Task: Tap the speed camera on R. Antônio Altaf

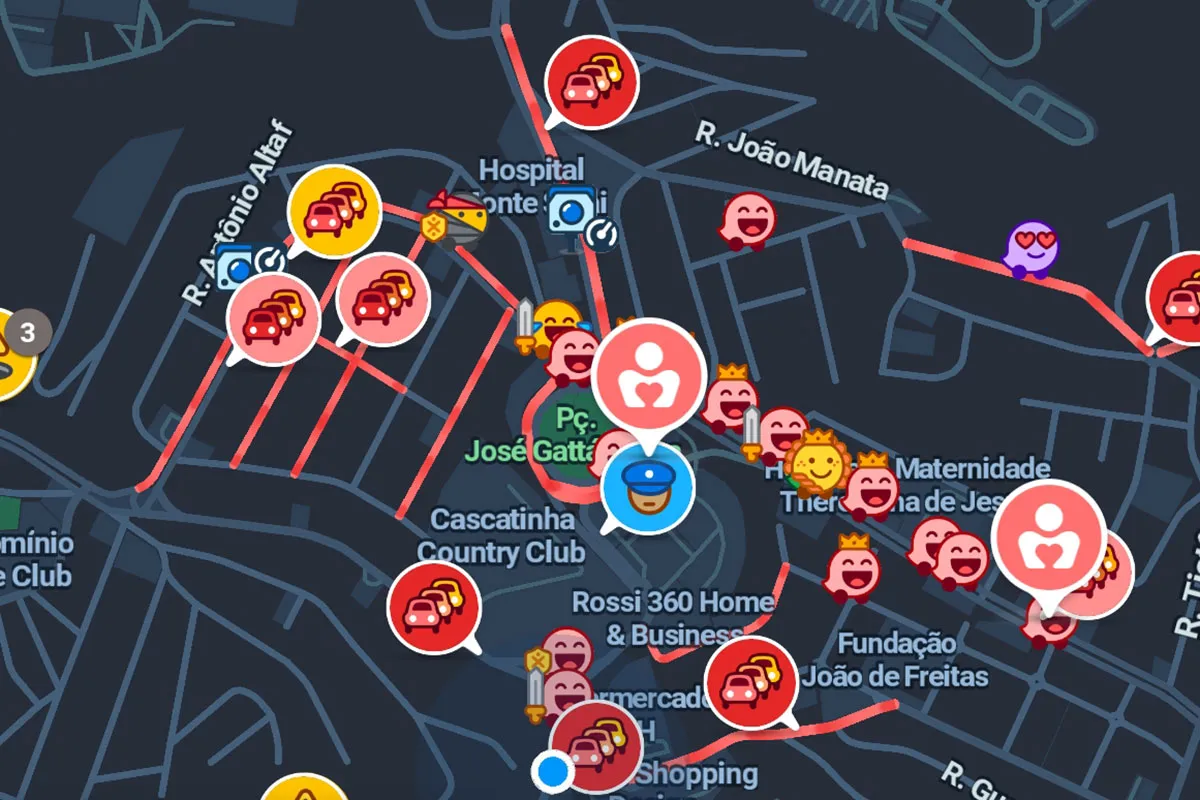Action: 236,267
